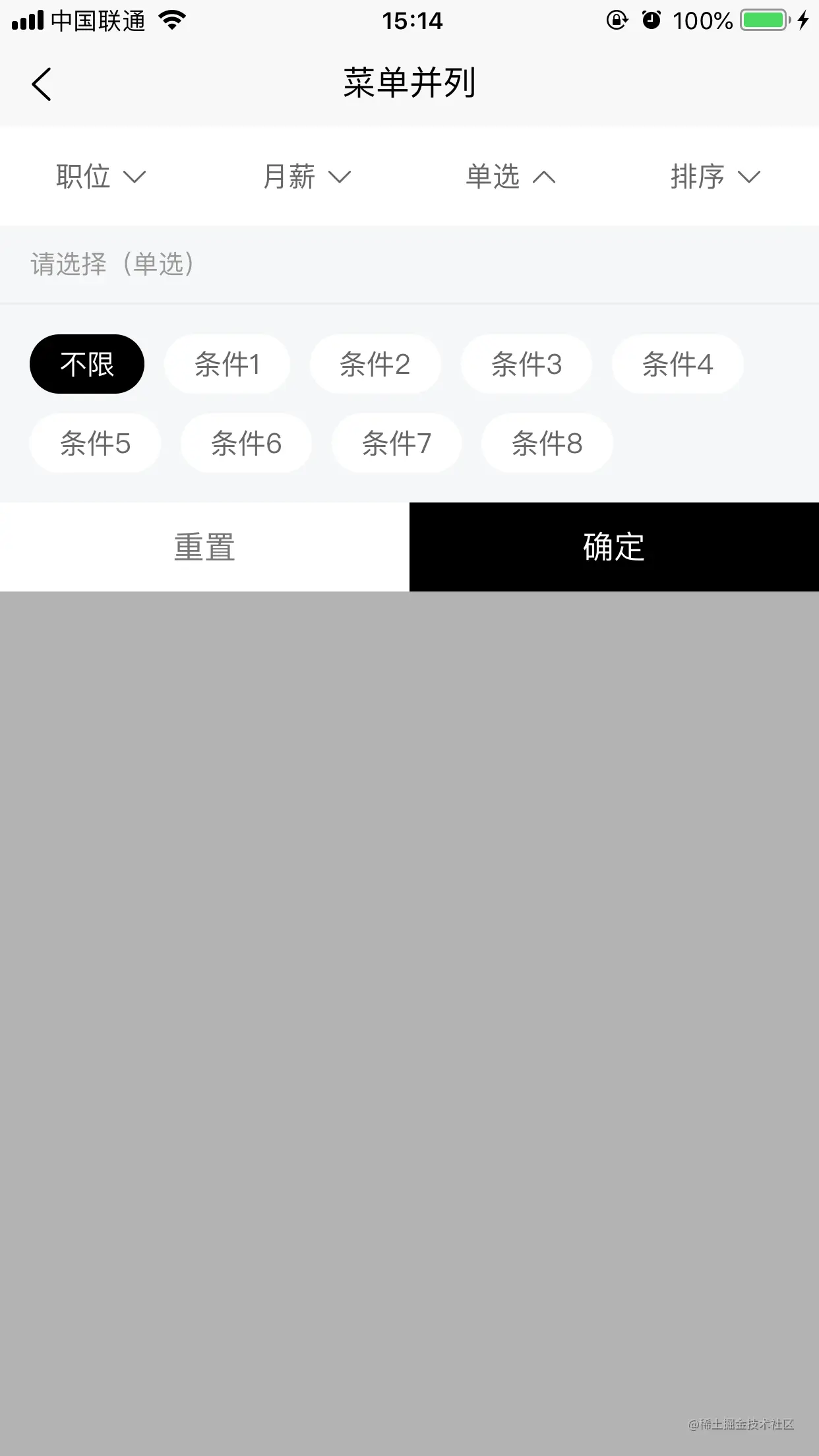The image size is (819, 1456).
Task: Tap the back arrow to leave 菜单并列
Action: tap(42, 84)
